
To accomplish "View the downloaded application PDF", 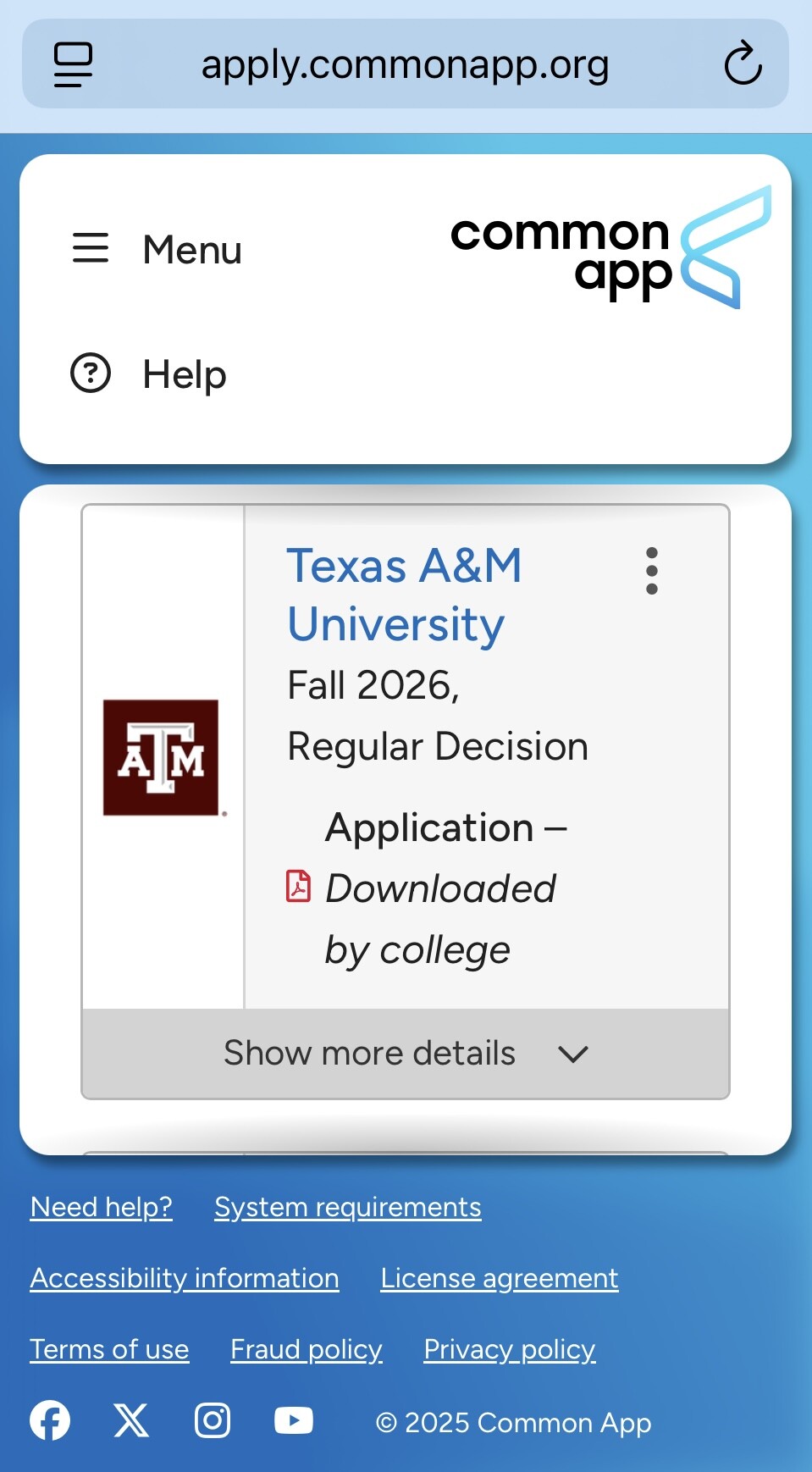I will 298,887.
